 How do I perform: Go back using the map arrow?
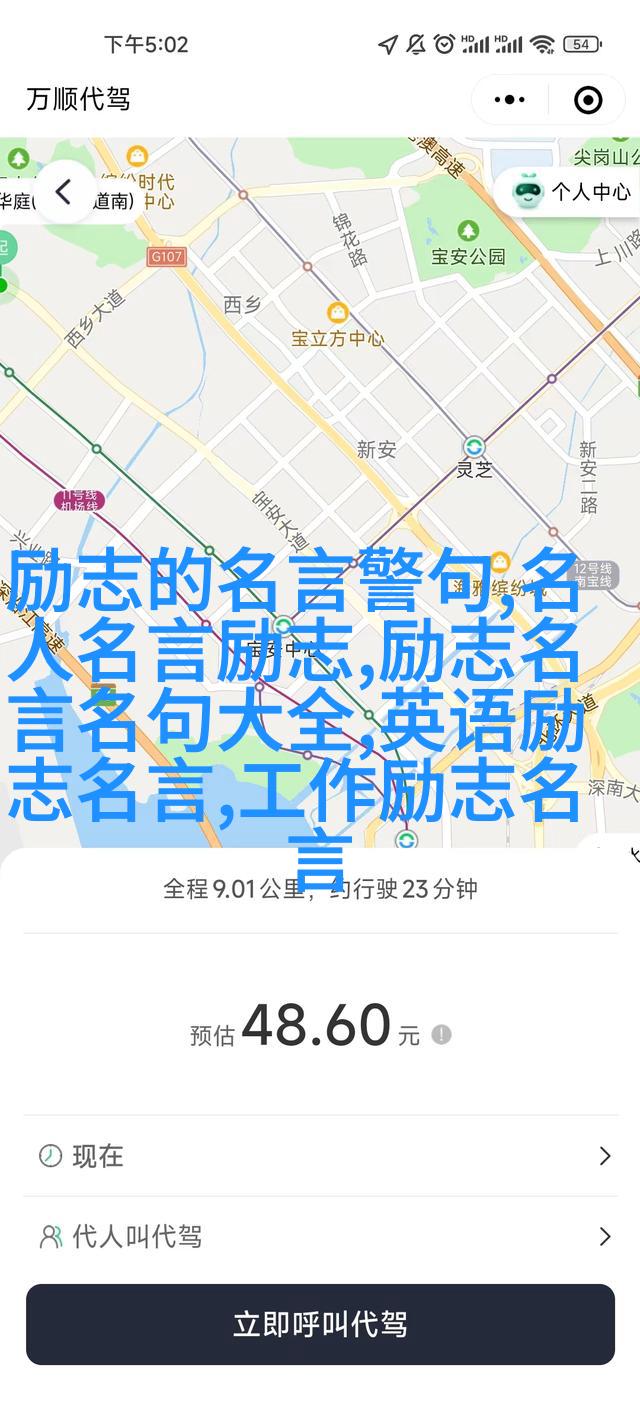coord(64,192)
